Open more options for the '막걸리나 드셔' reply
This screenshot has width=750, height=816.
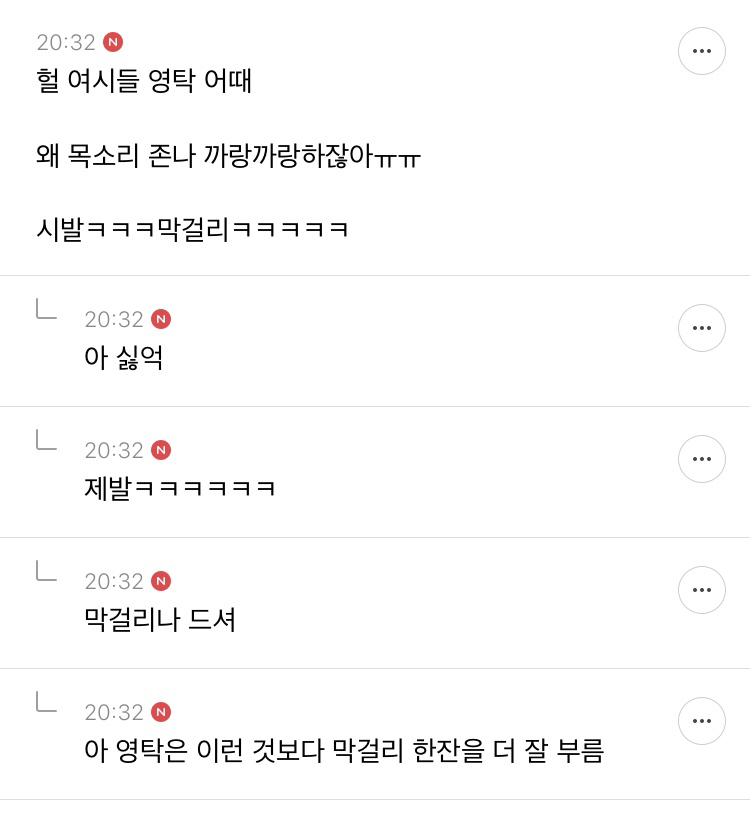click(702, 590)
